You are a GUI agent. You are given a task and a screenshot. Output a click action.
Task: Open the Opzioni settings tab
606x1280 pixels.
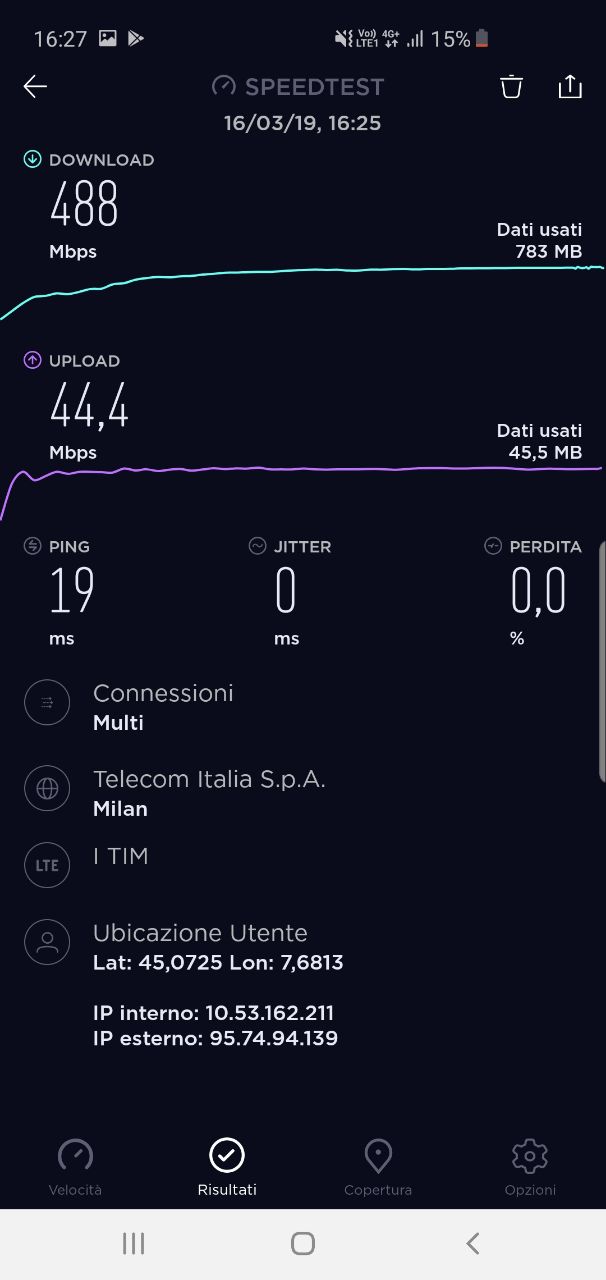tap(530, 1167)
